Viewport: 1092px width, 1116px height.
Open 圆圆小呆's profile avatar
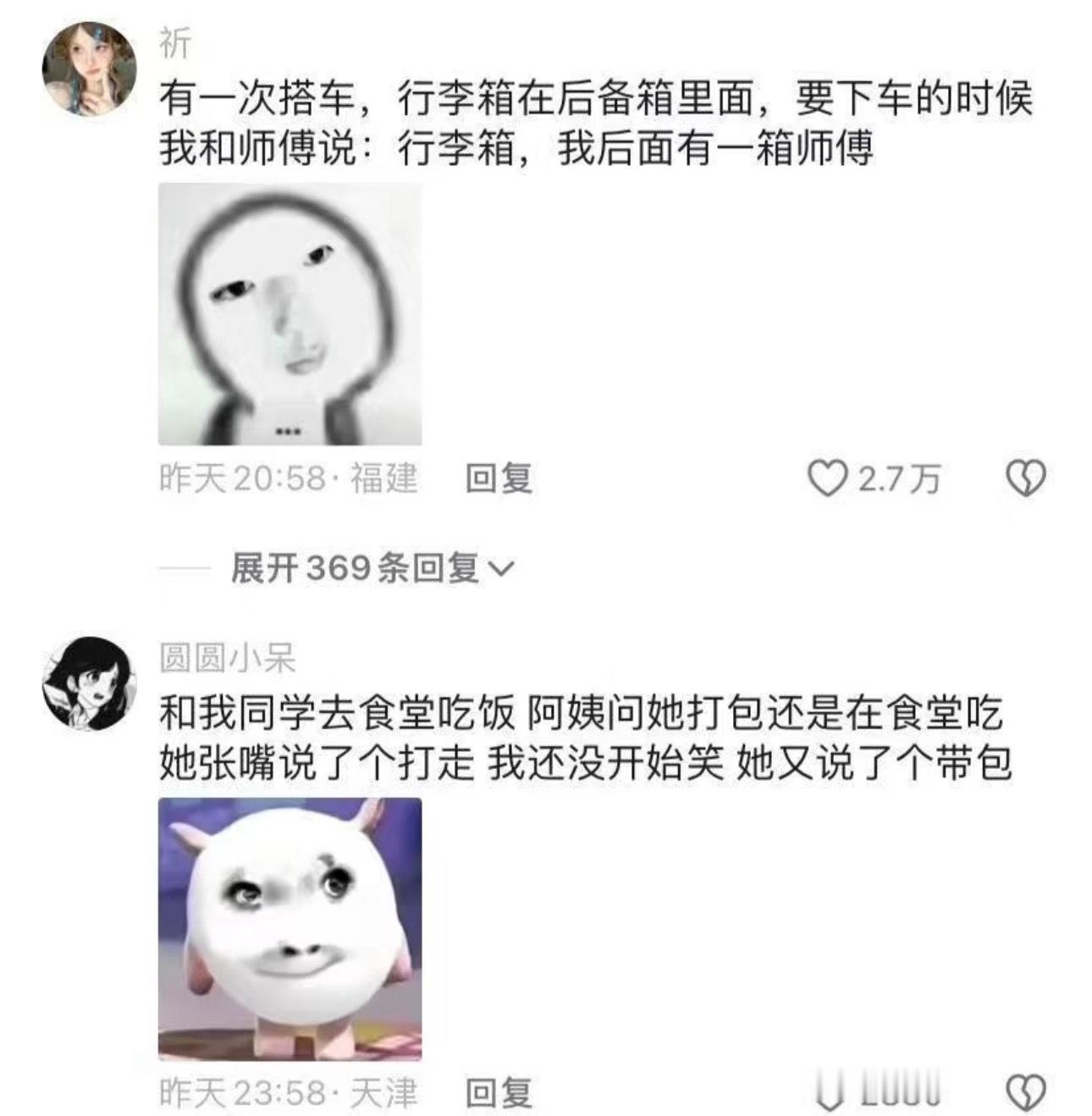pos(89,683)
